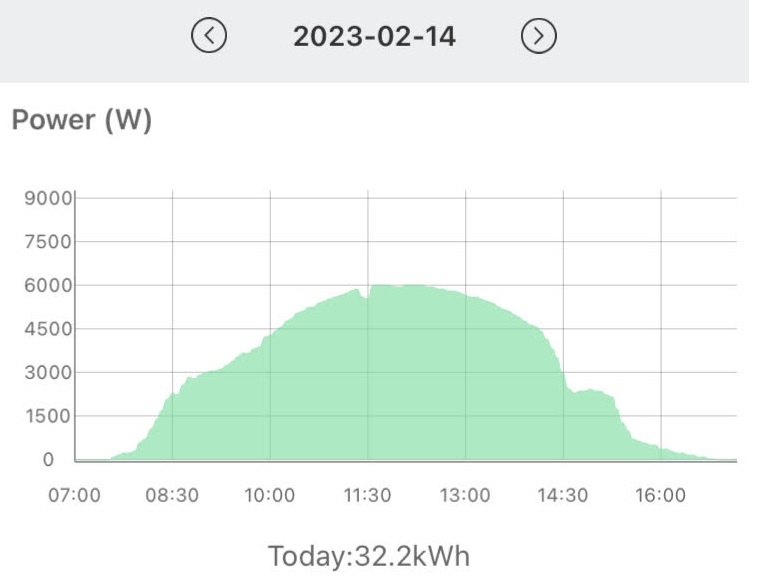Image resolution: width=772 pixels, height=582 pixels.
Task: Open the date picker showing 2023-02-14
Action: point(374,37)
